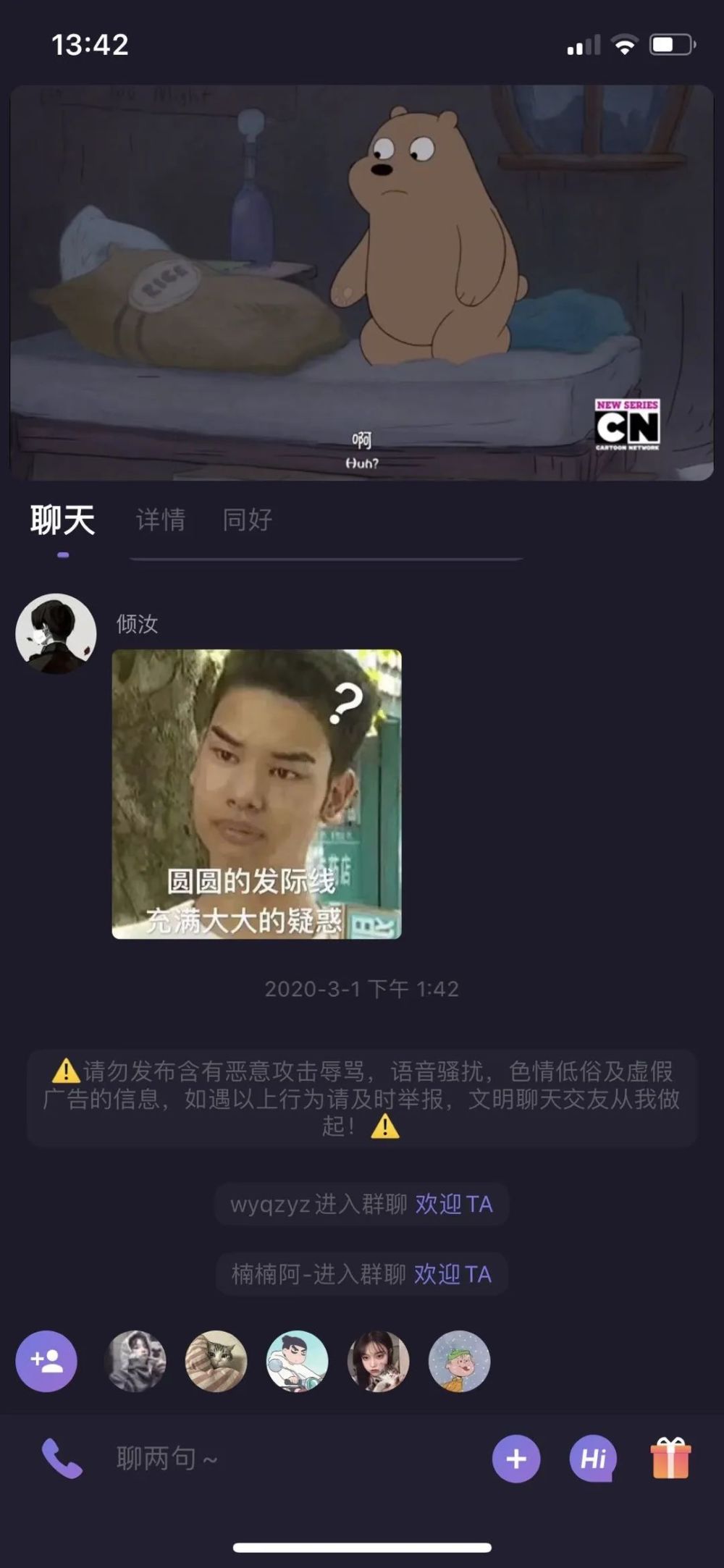Screen dimensions: 724x1568
Task: View the meme image sent by 倾汝
Action: coord(256,794)
